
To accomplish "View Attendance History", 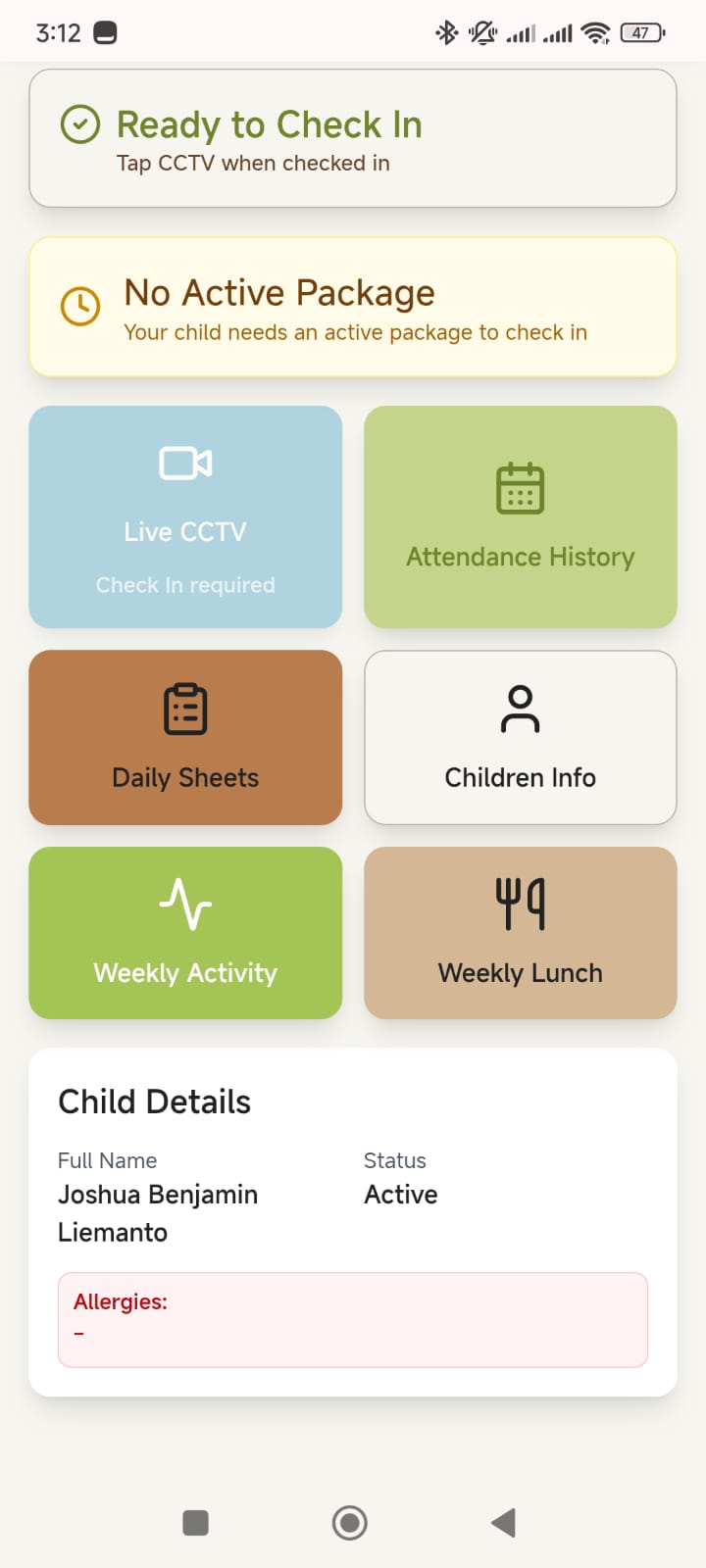I will click(520, 516).
